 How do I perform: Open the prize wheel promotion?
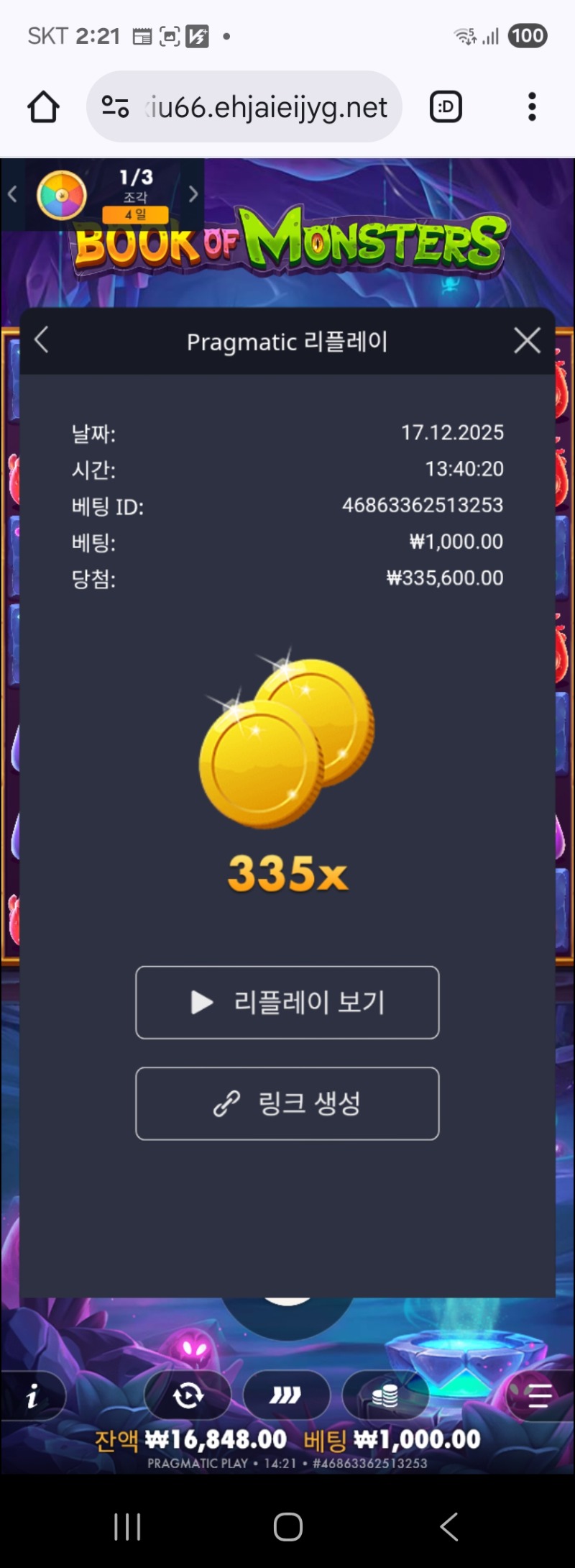click(62, 195)
